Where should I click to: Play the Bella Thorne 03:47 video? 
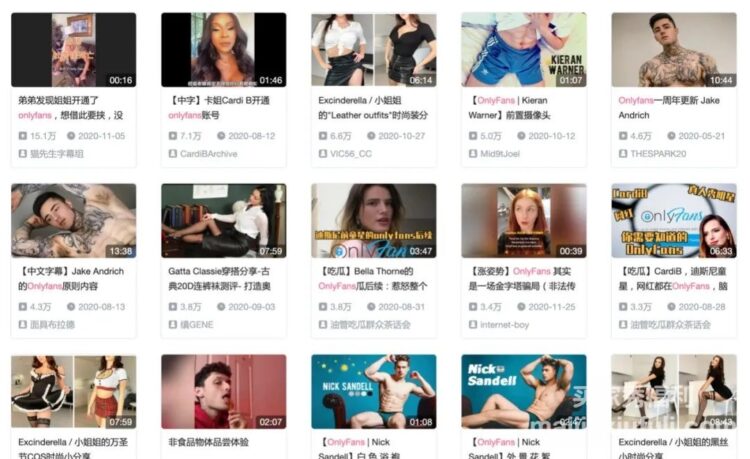(373, 220)
